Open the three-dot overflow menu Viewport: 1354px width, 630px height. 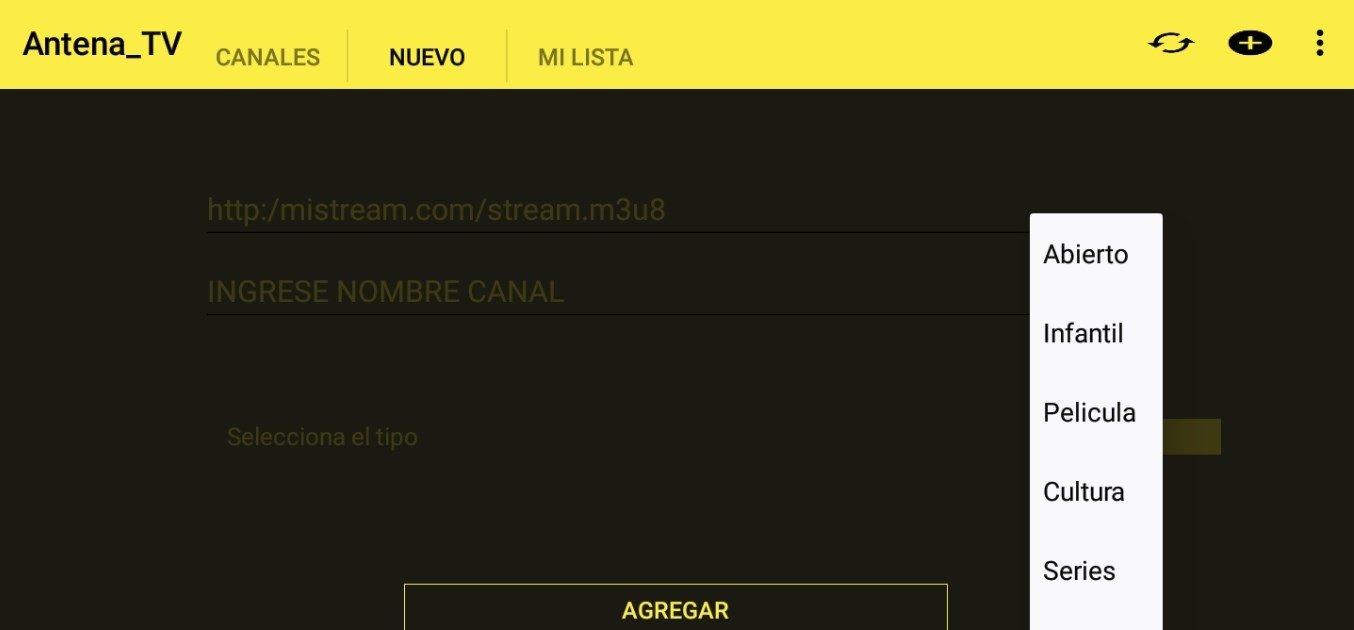(x=1320, y=43)
